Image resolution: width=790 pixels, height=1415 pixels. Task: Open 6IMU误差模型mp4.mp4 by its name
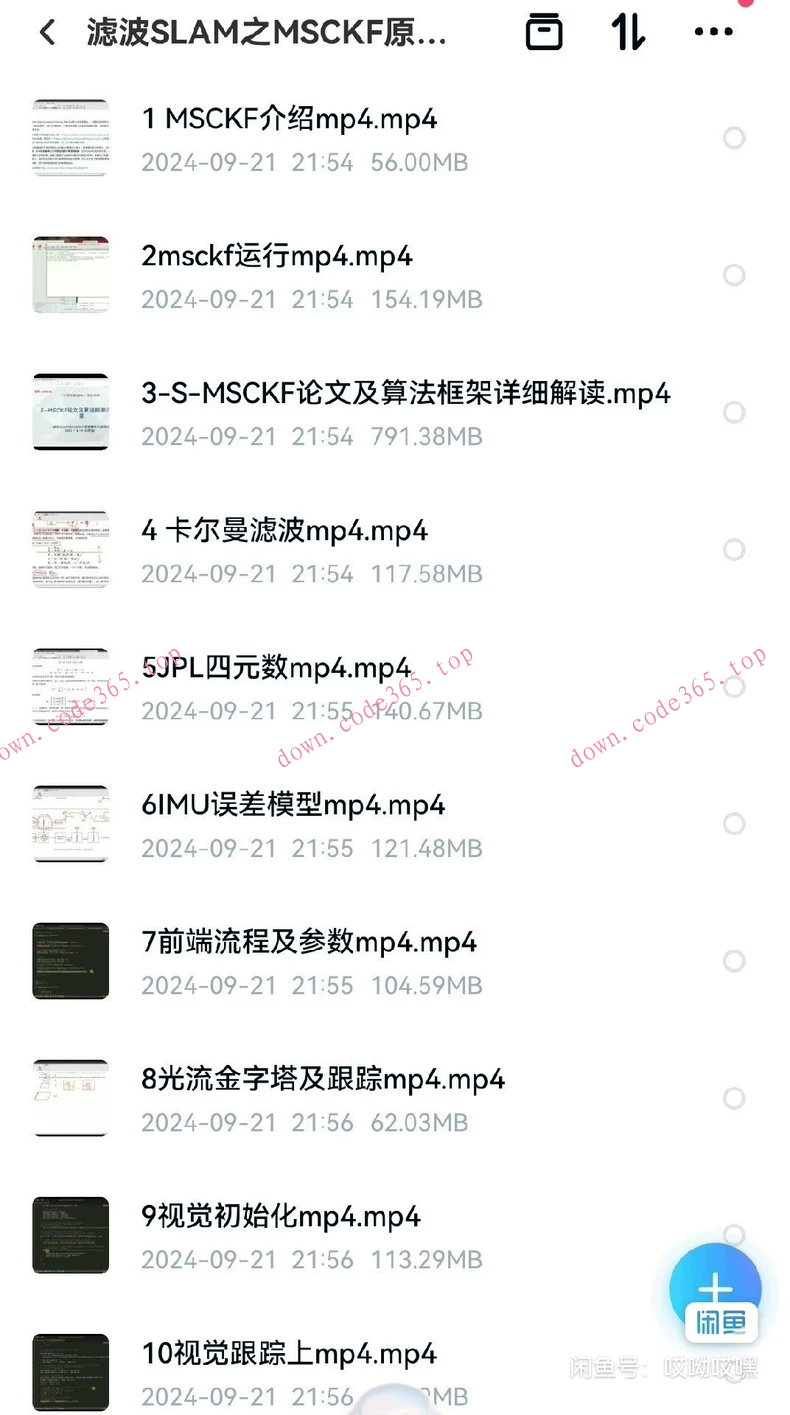click(292, 805)
